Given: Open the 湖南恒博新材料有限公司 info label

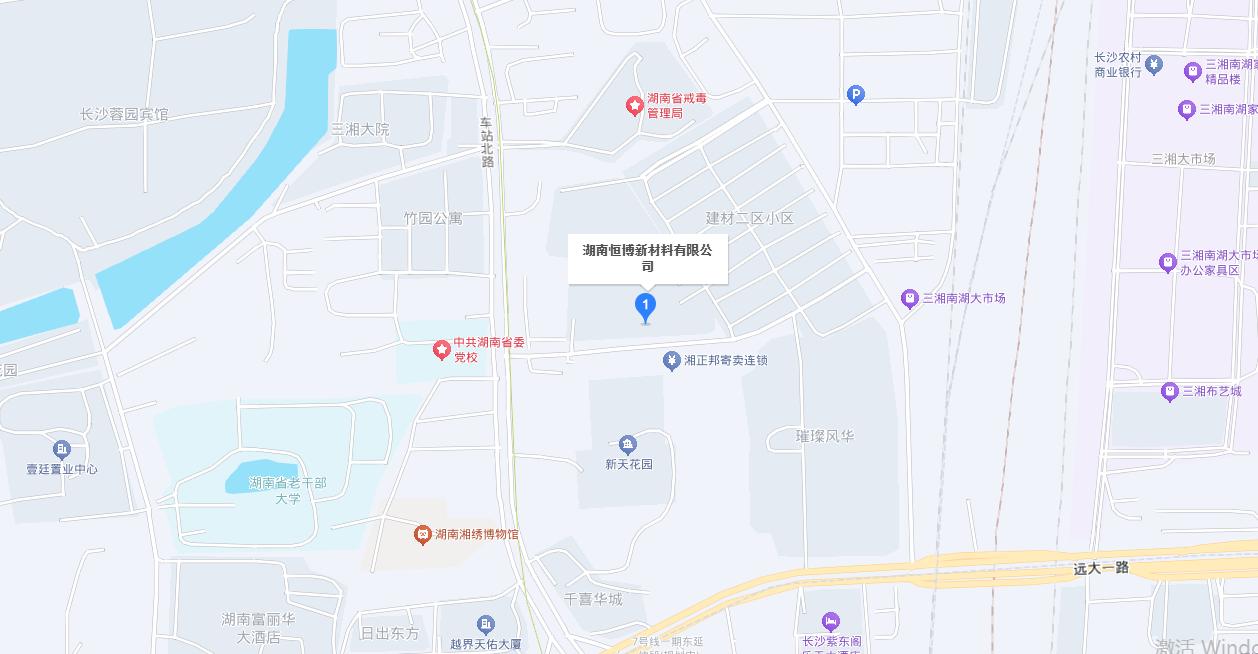Looking at the screenshot, I should coord(647,258).
